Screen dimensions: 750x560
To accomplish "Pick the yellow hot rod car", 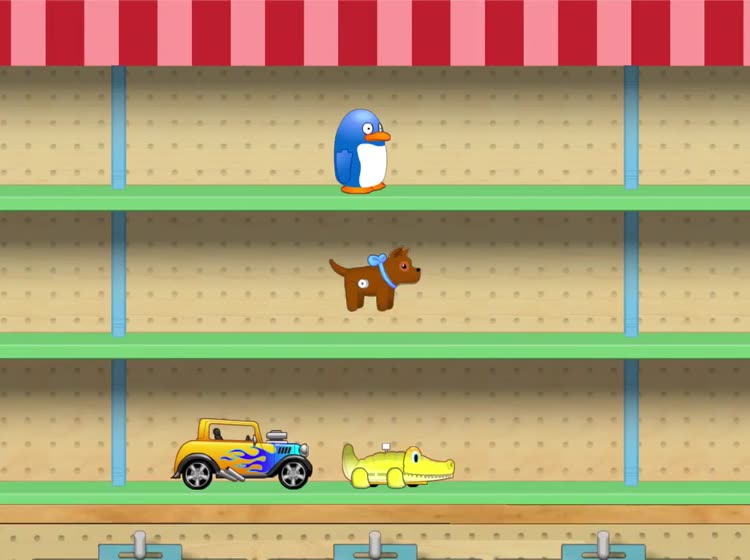I will 241,455.
